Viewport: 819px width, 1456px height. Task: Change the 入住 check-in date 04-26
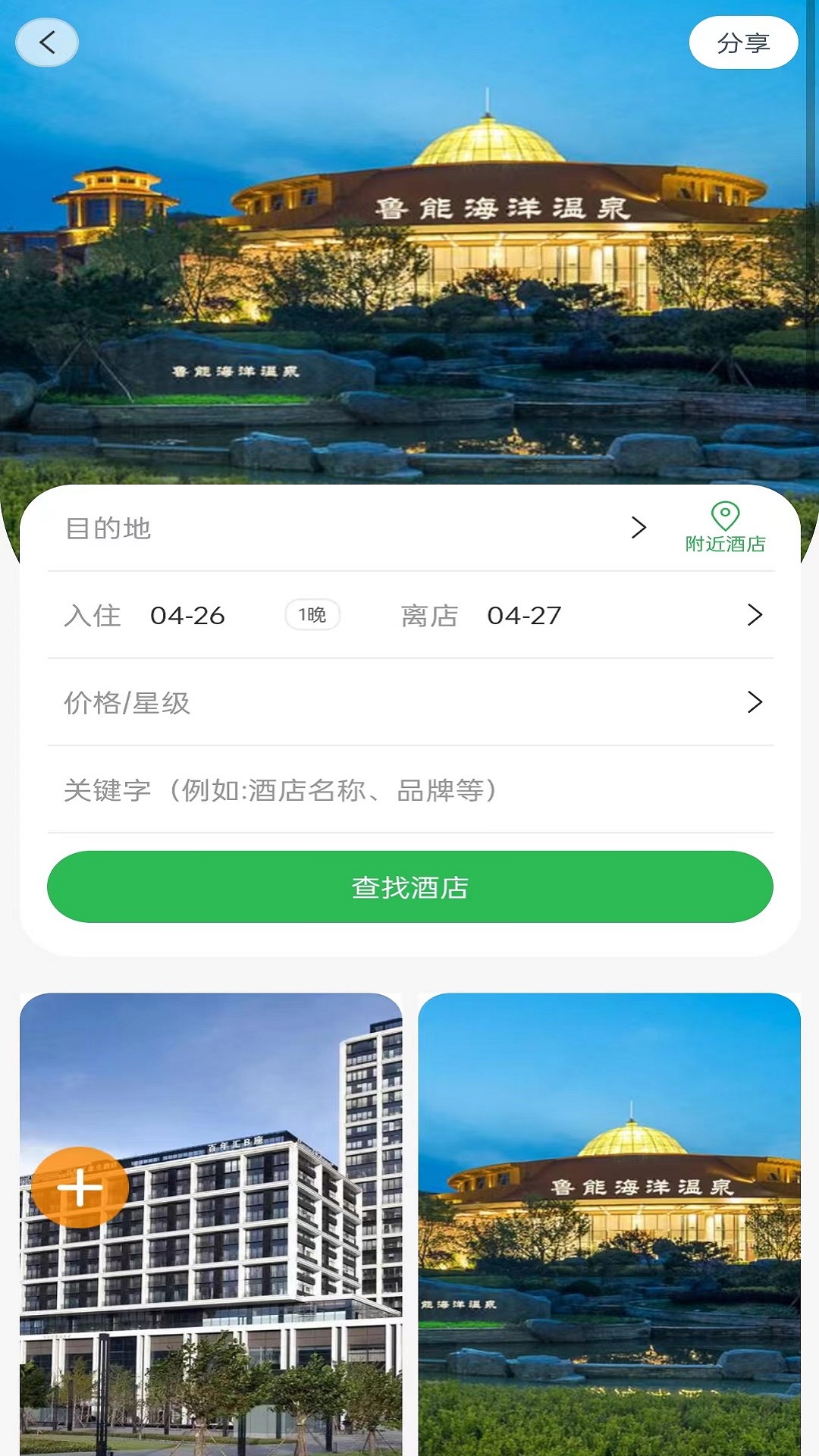187,615
